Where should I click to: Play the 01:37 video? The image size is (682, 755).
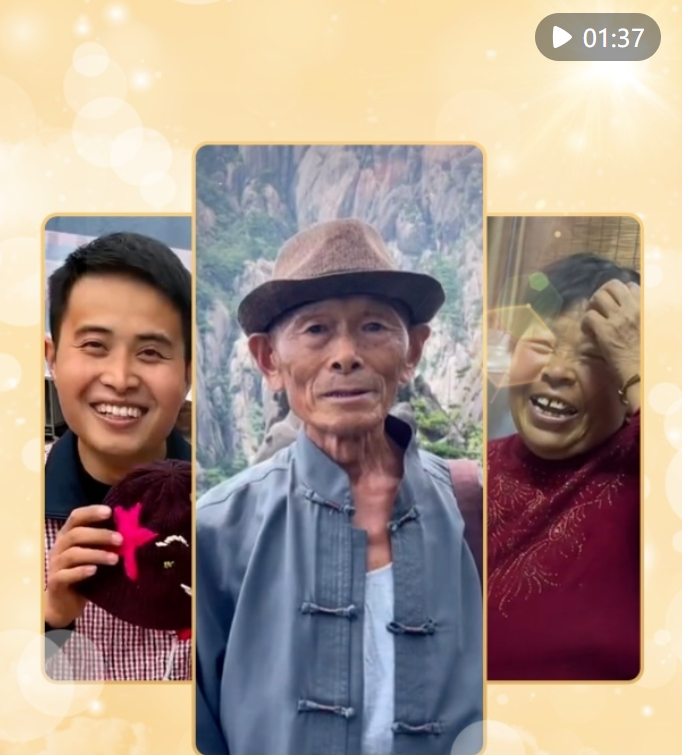pos(563,38)
